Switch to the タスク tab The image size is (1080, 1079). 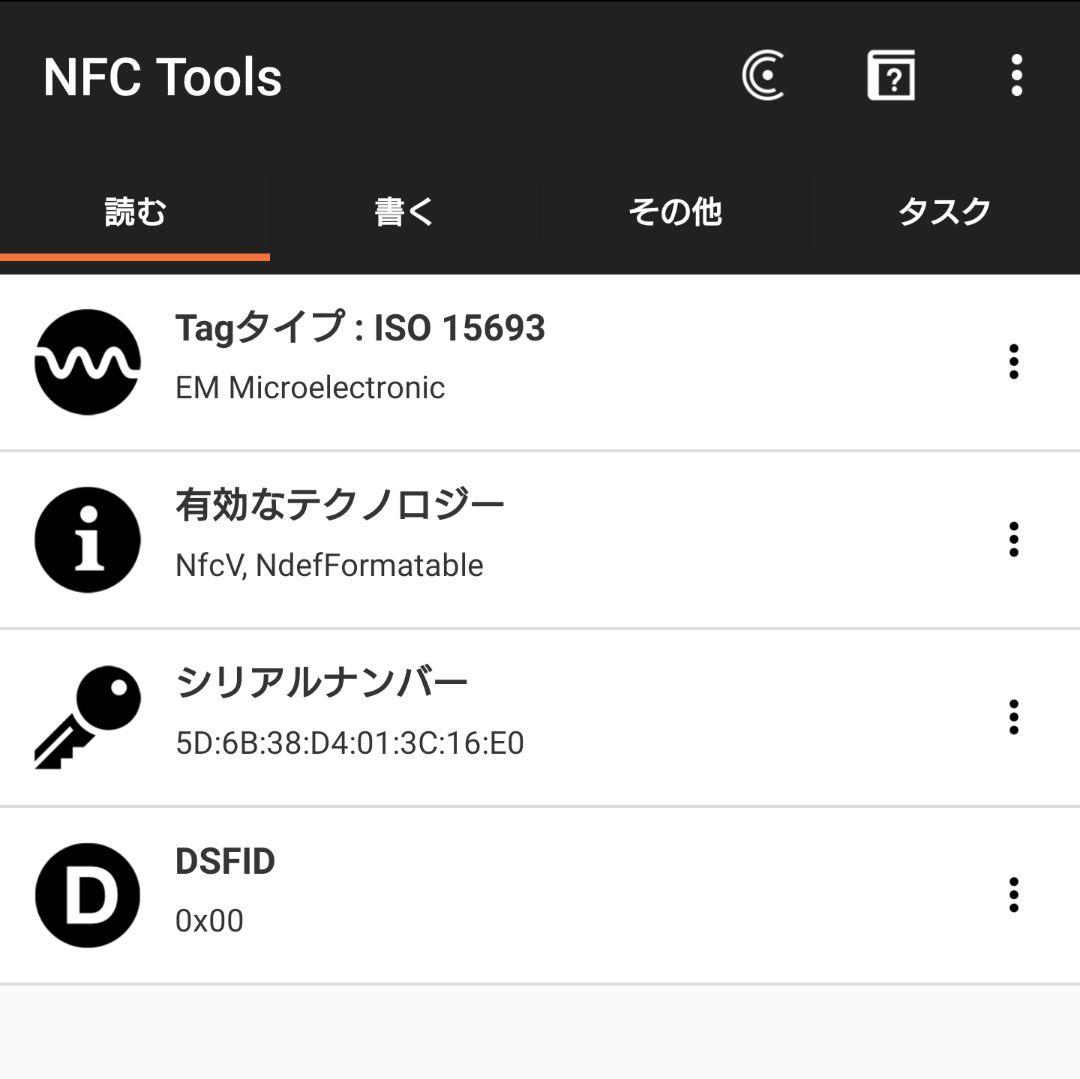[944, 212]
